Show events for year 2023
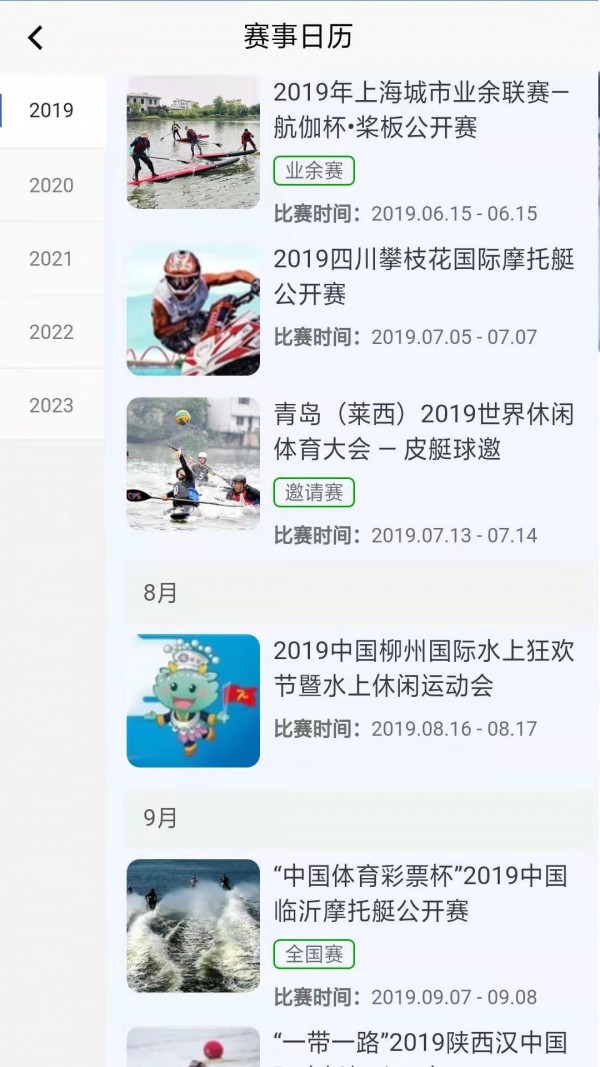 [x=52, y=405]
